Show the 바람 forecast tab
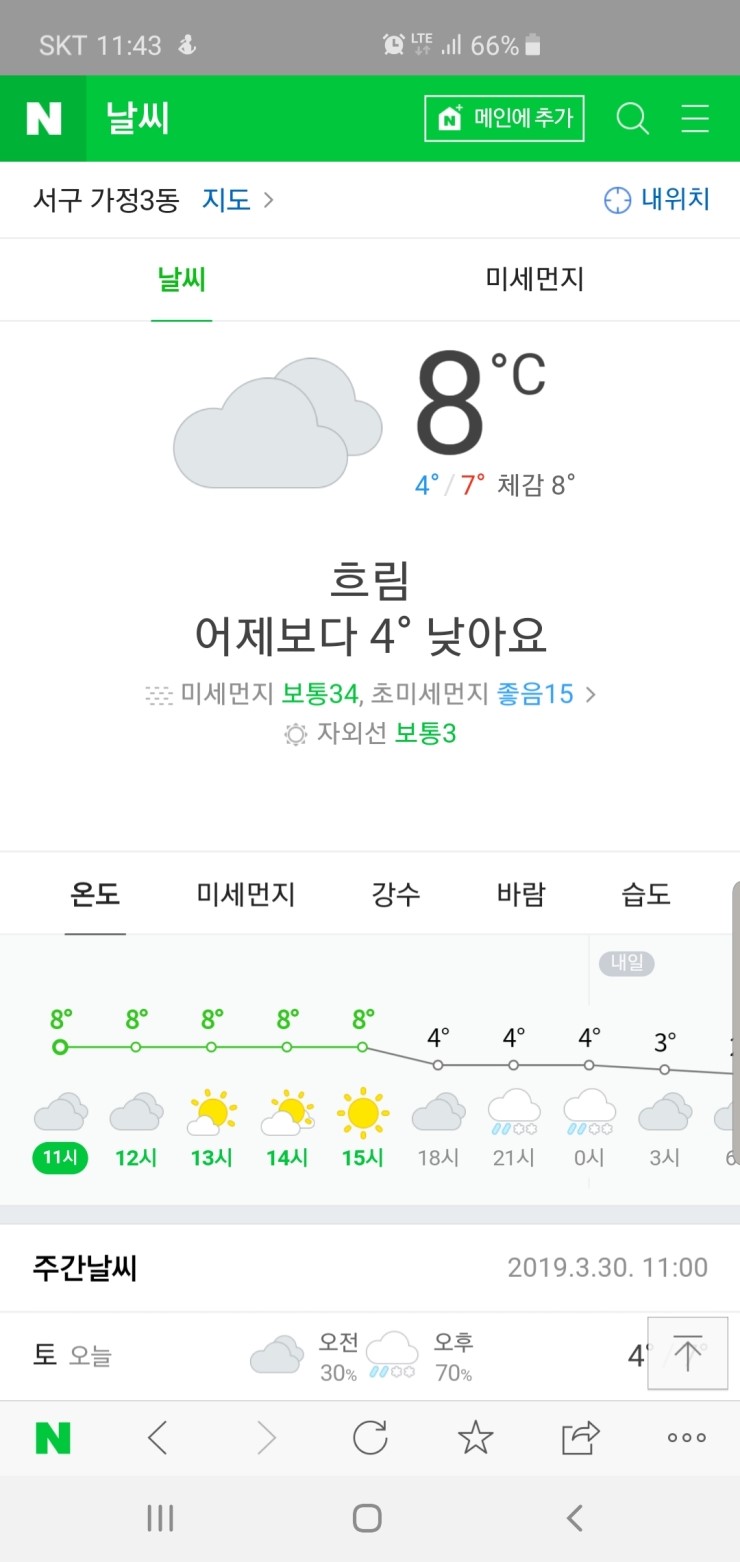This screenshot has height=1562, width=740. click(521, 893)
